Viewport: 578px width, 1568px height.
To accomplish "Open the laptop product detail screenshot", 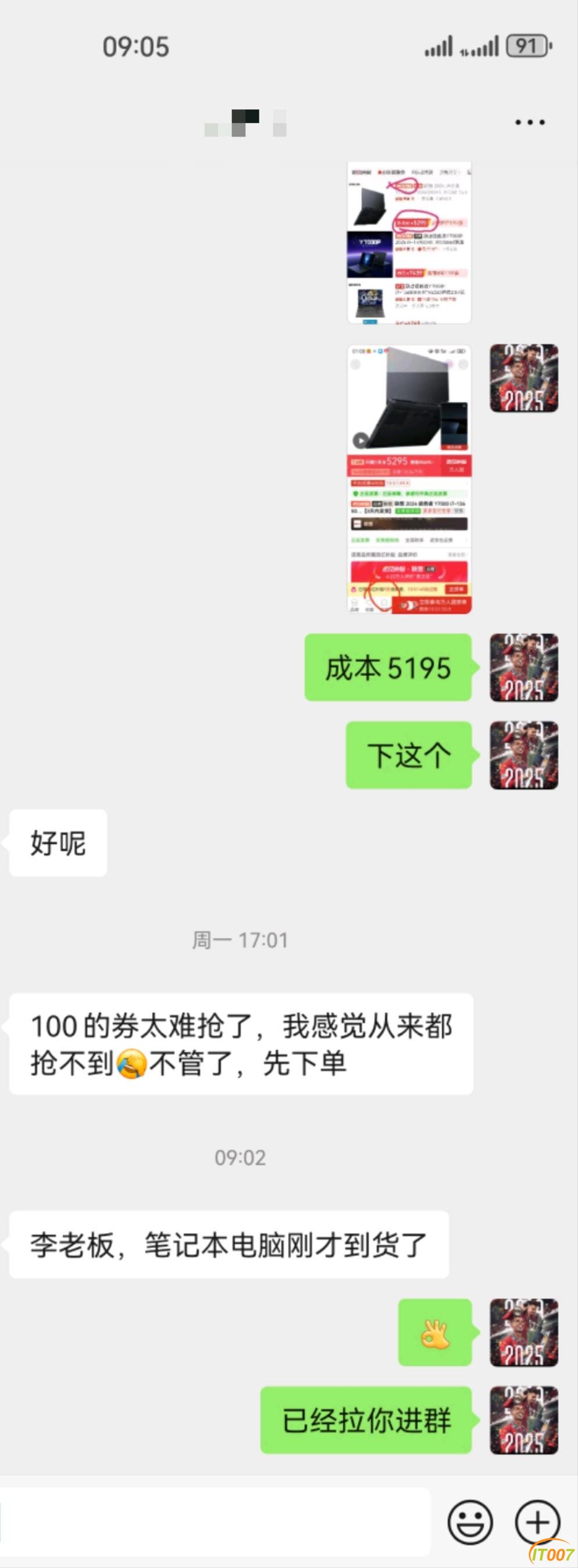I will pos(409,479).
